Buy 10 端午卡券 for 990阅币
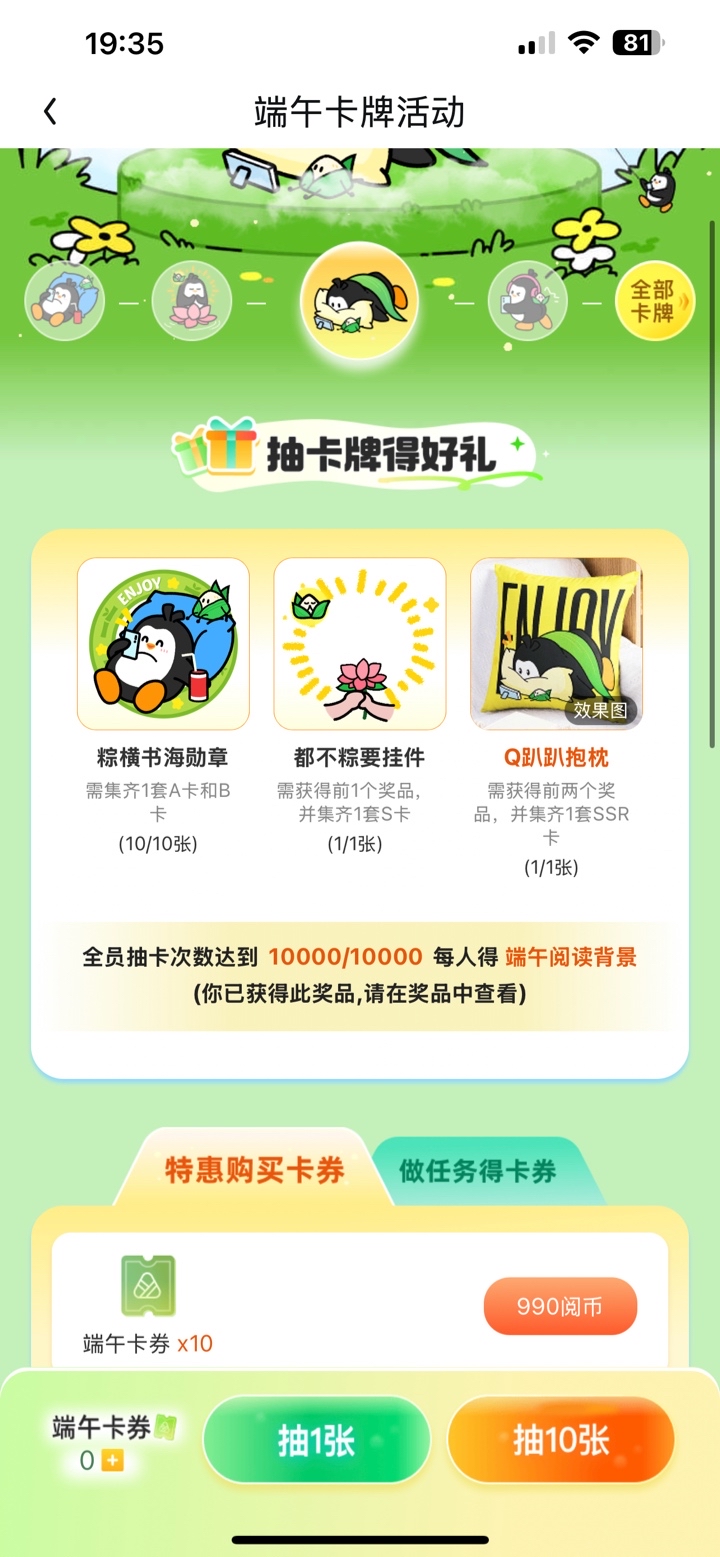 pos(560,1306)
